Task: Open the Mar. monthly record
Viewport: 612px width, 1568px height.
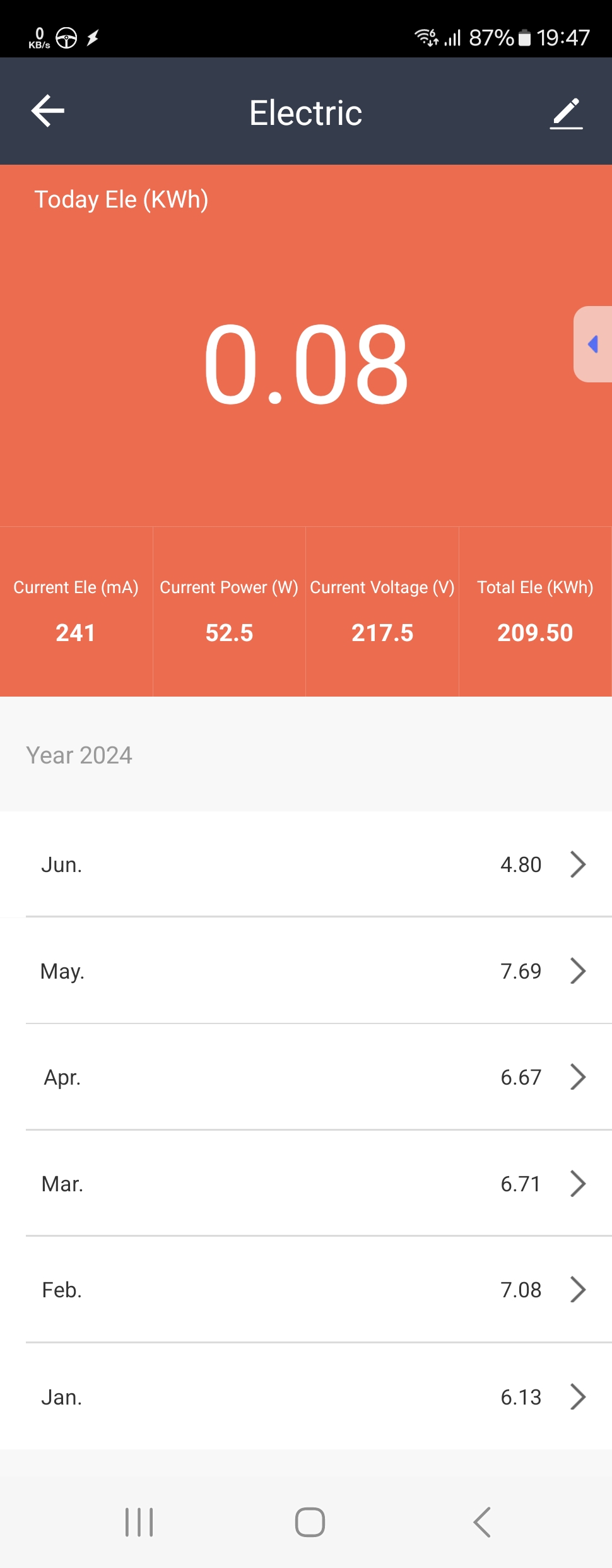Action: [306, 1184]
